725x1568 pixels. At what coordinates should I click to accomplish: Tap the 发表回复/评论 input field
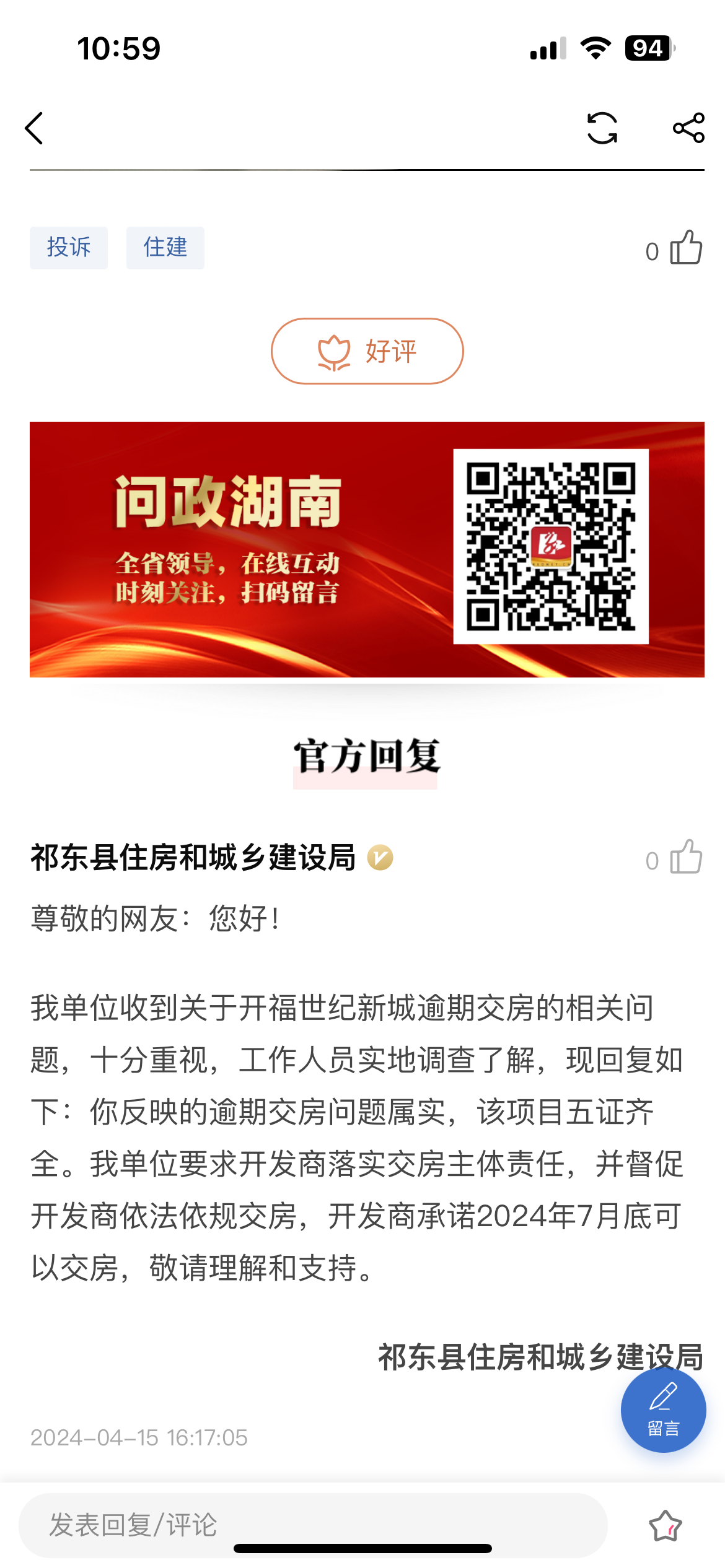[313, 1525]
